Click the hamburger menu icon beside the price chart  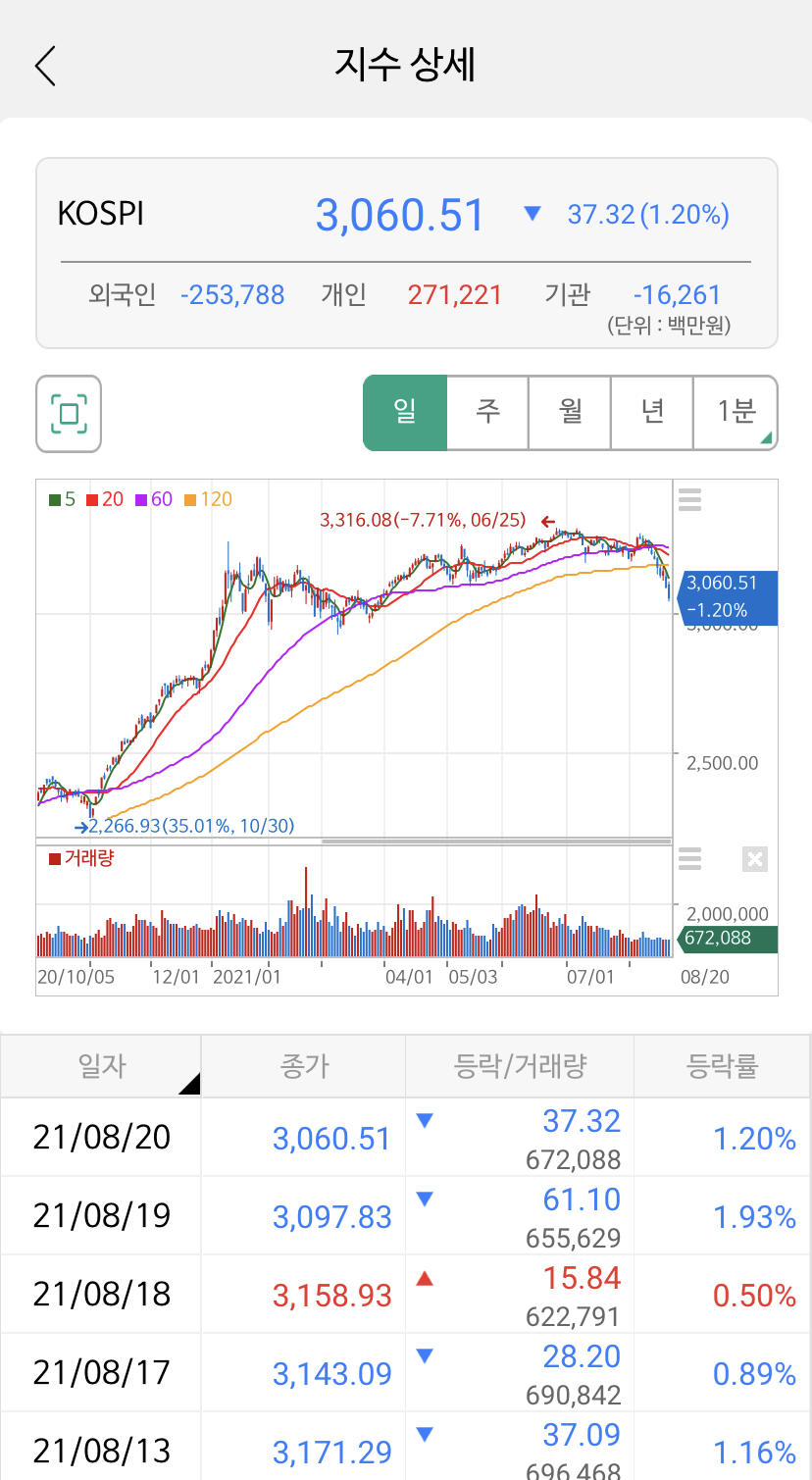click(689, 500)
